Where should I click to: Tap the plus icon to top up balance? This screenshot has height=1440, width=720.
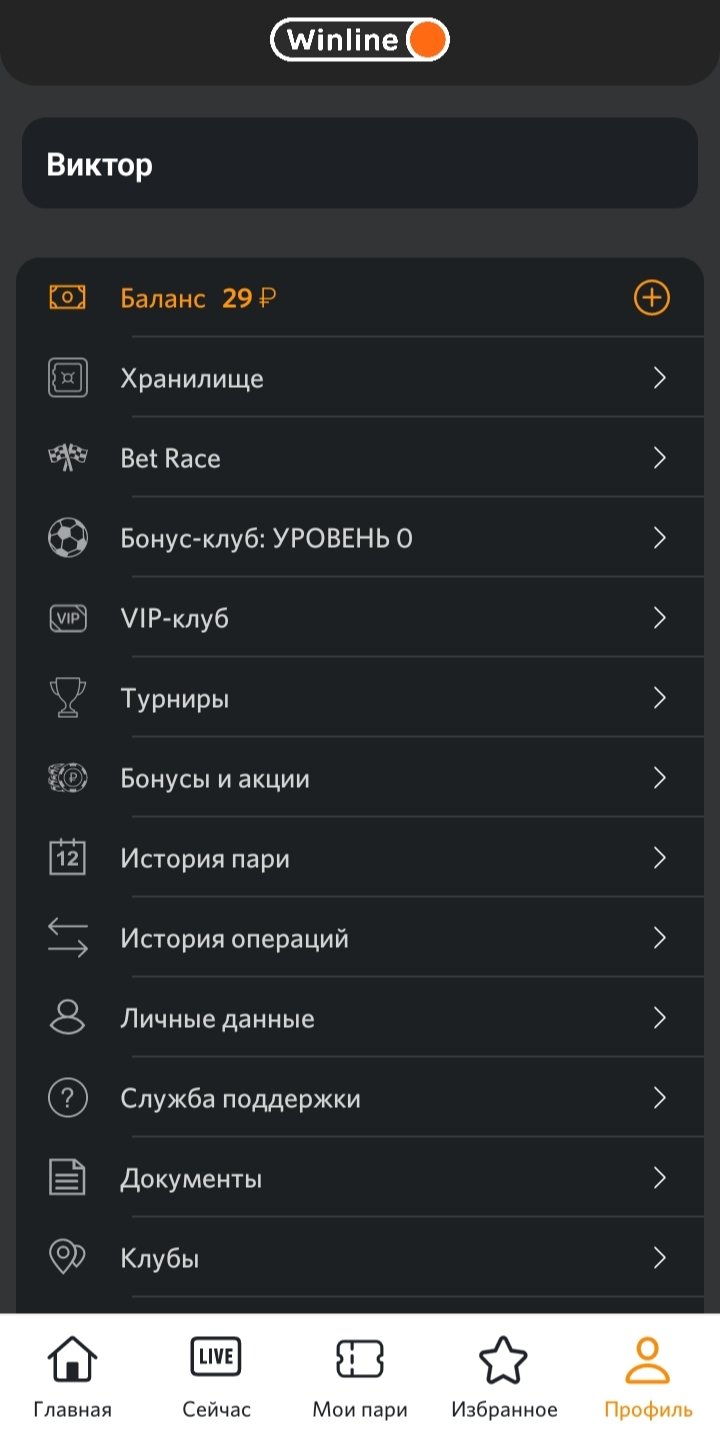coord(651,298)
